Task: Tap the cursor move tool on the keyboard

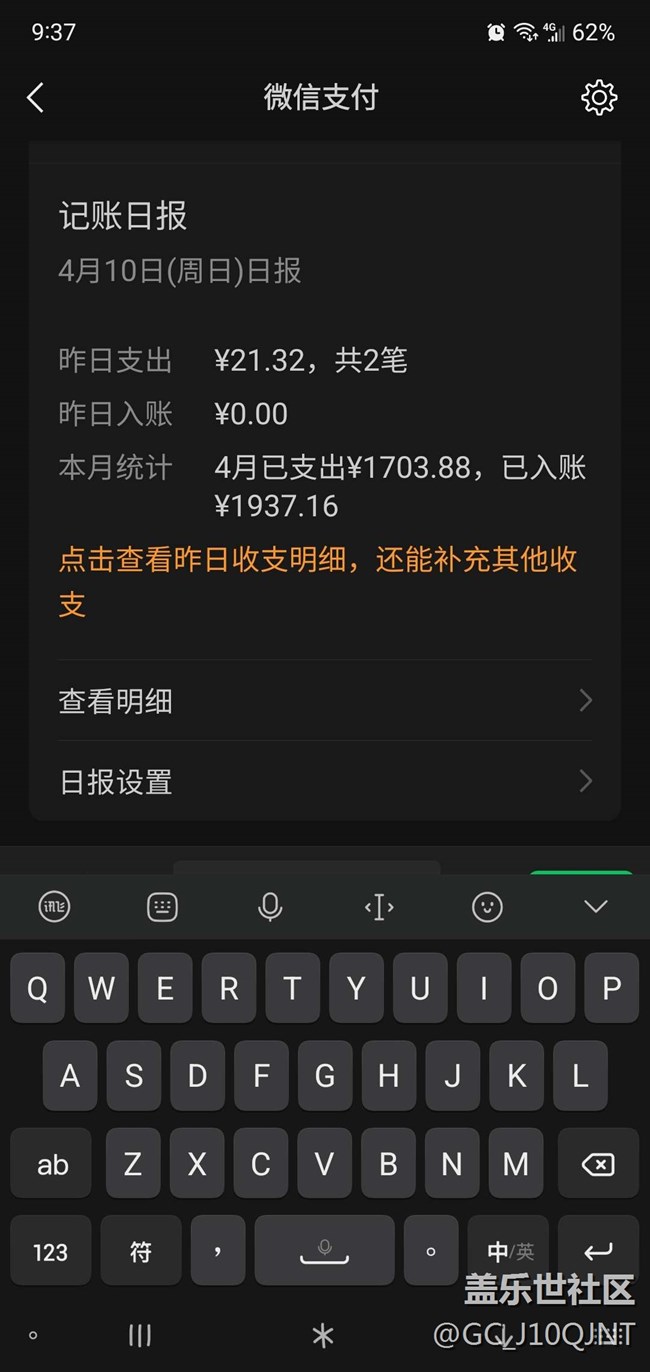Action: point(379,907)
